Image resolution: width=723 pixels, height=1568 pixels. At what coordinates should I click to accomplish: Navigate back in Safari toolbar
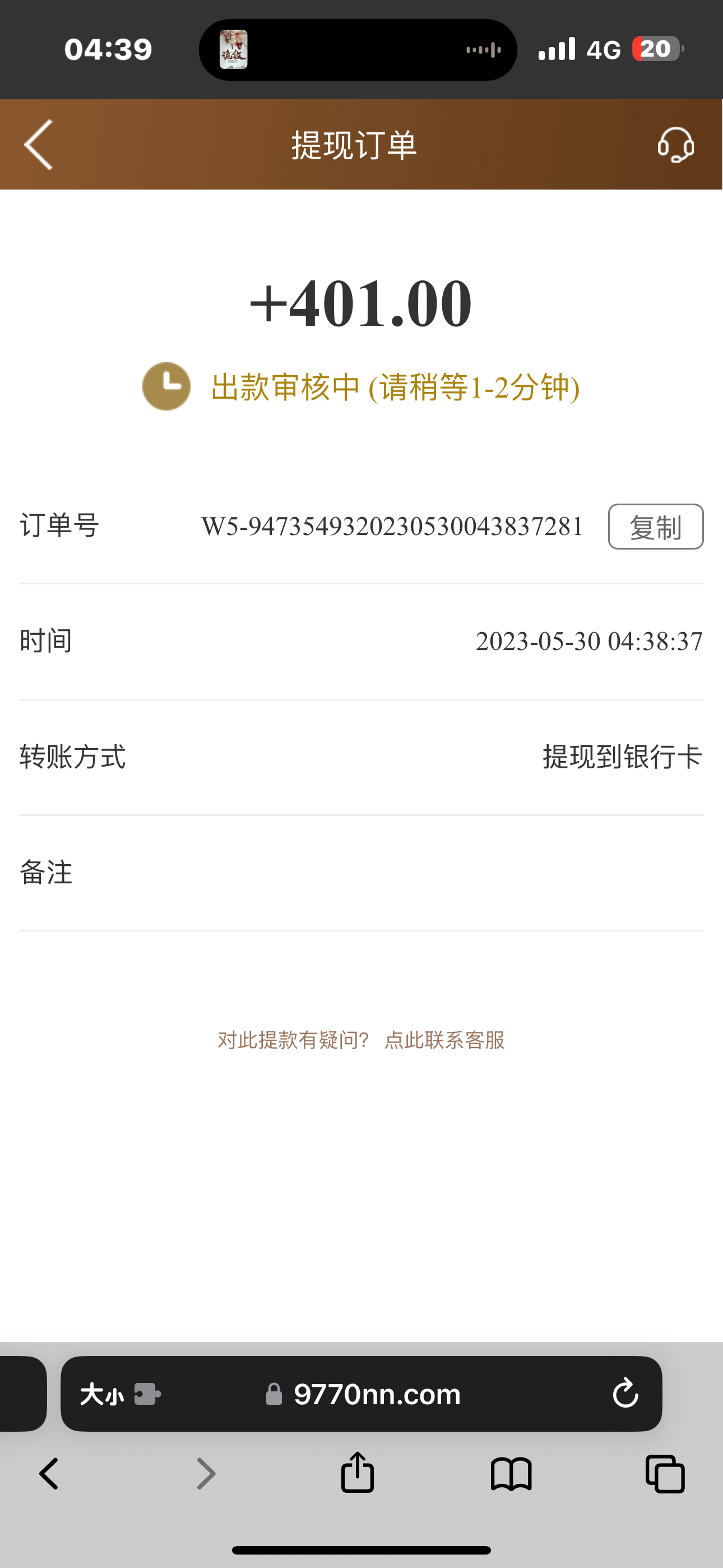pos(49,1474)
